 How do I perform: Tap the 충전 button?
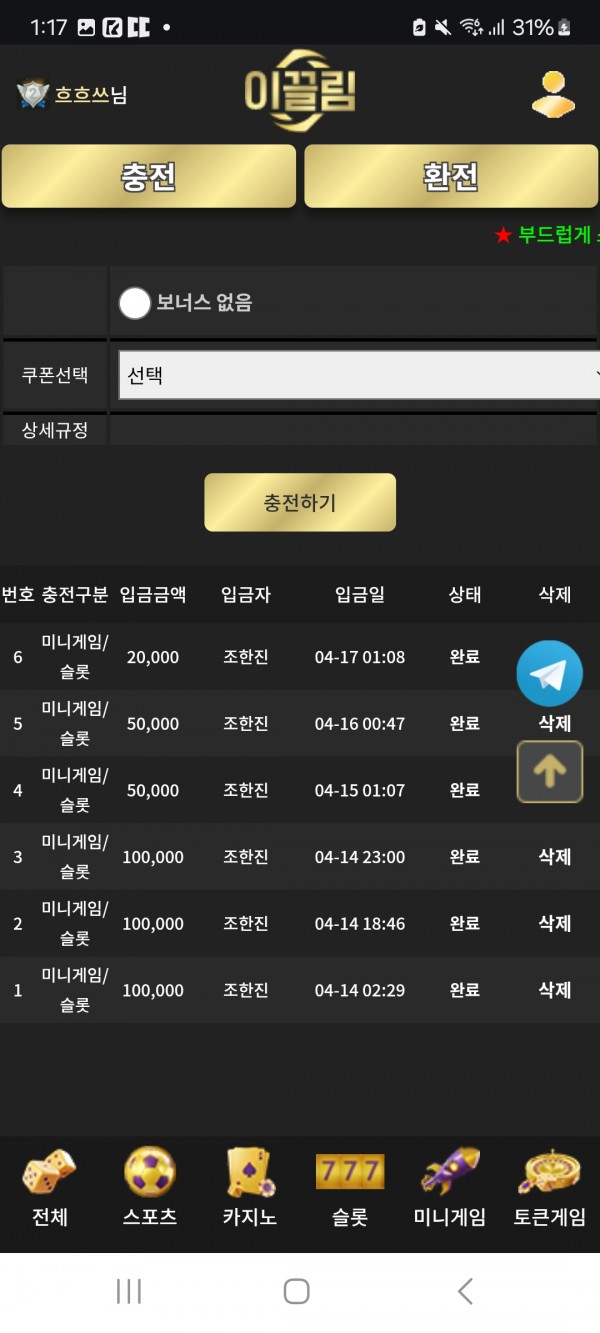(x=149, y=176)
